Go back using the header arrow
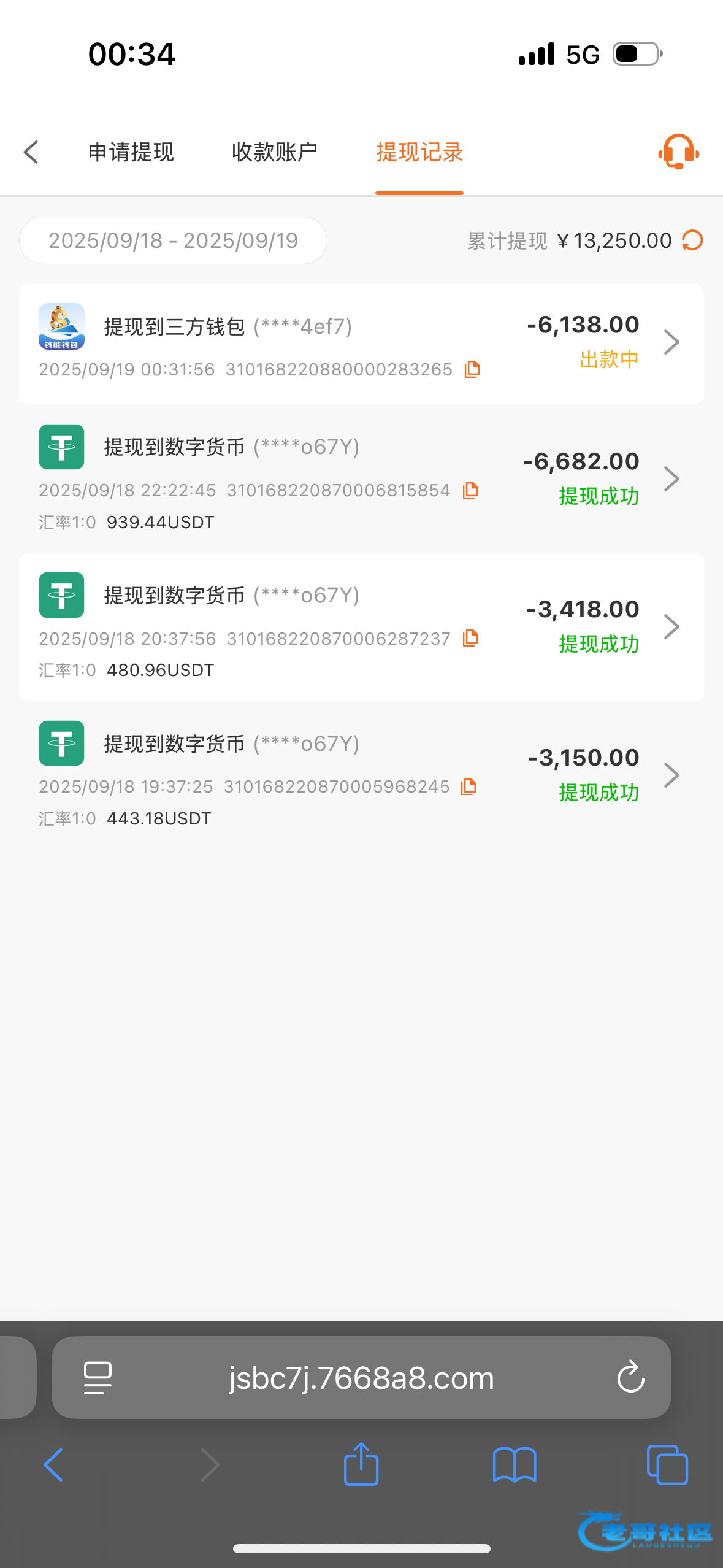 click(x=31, y=152)
